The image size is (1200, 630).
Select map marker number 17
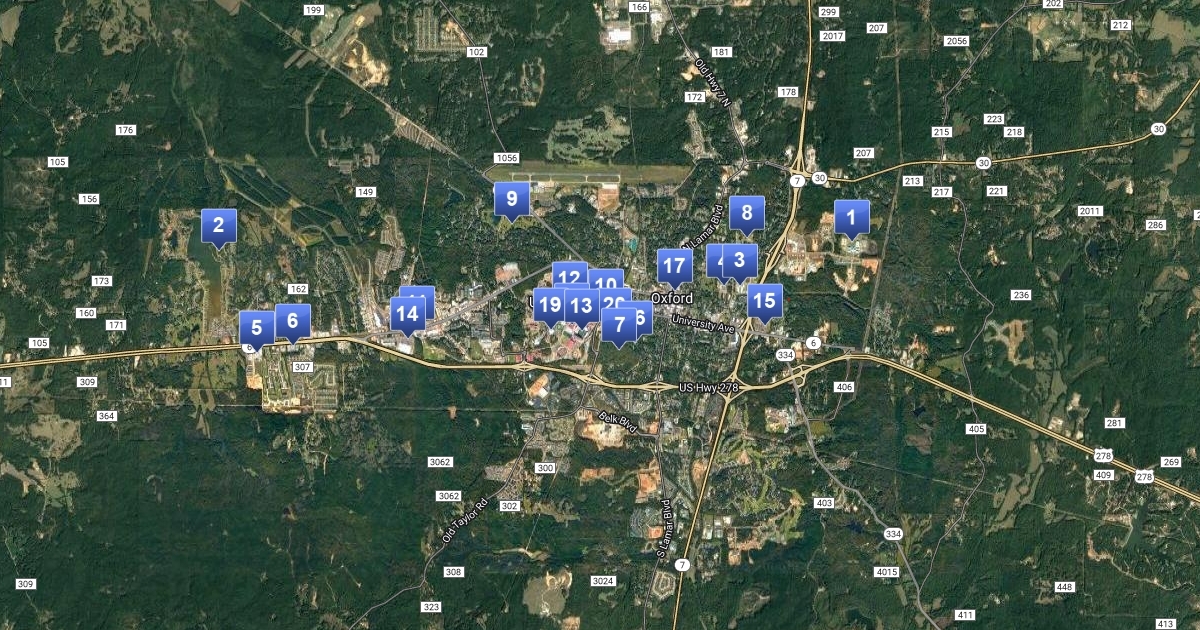click(675, 266)
